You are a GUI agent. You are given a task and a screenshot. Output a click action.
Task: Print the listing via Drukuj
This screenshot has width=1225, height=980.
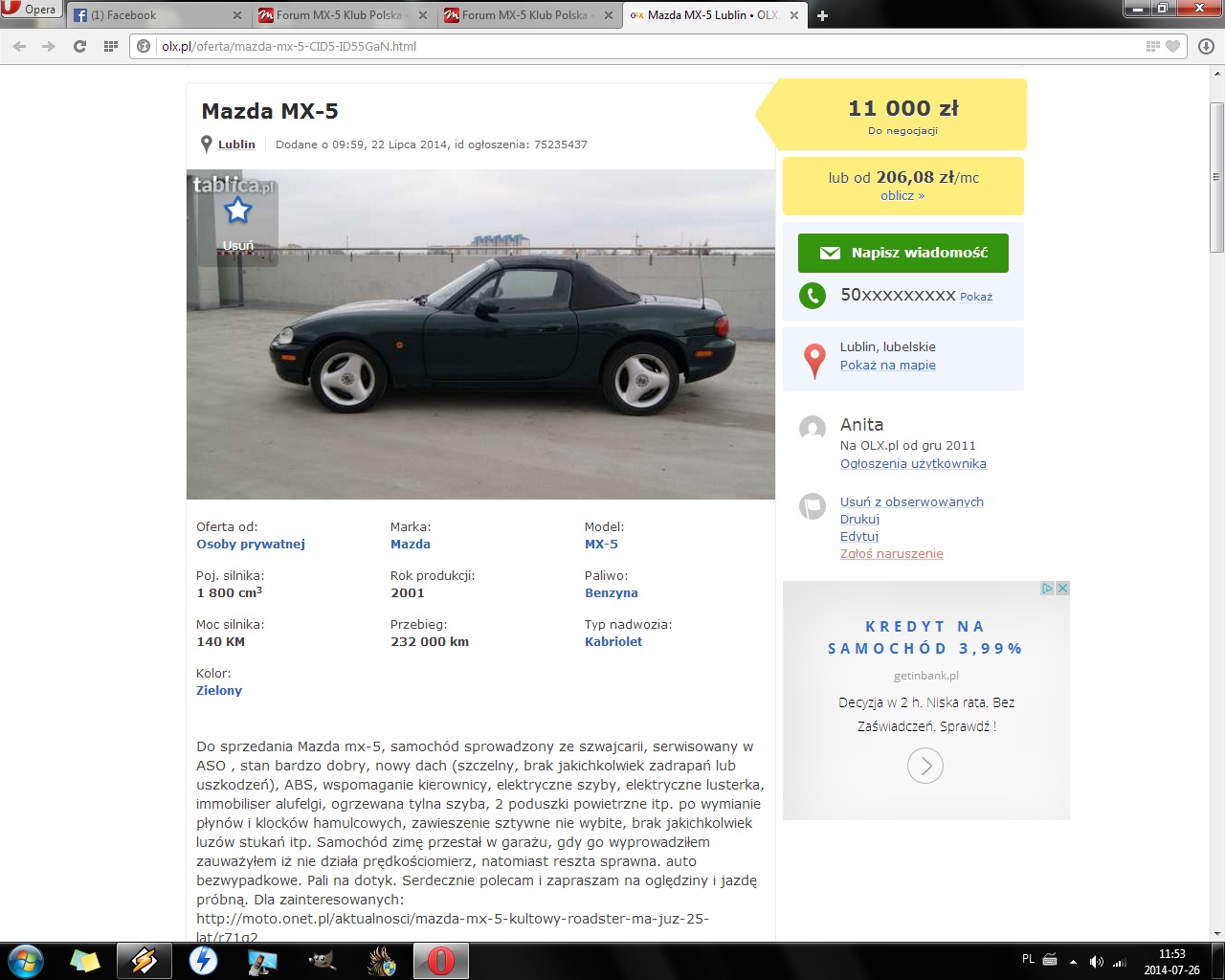[x=859, y=519]
